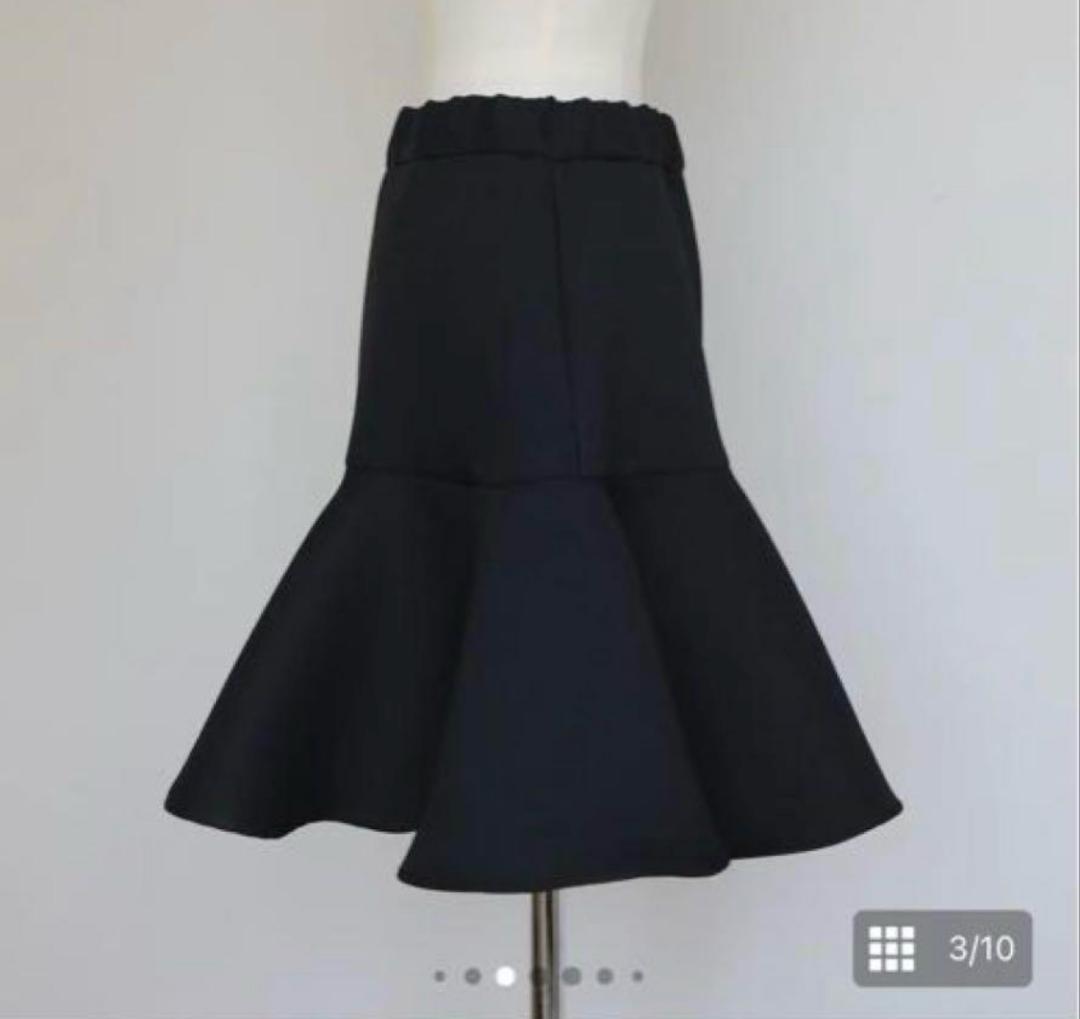This screenshot has height=1019, width=1080.
Task: Tap the image carousel page indicator dots
Action: (538, 976)
